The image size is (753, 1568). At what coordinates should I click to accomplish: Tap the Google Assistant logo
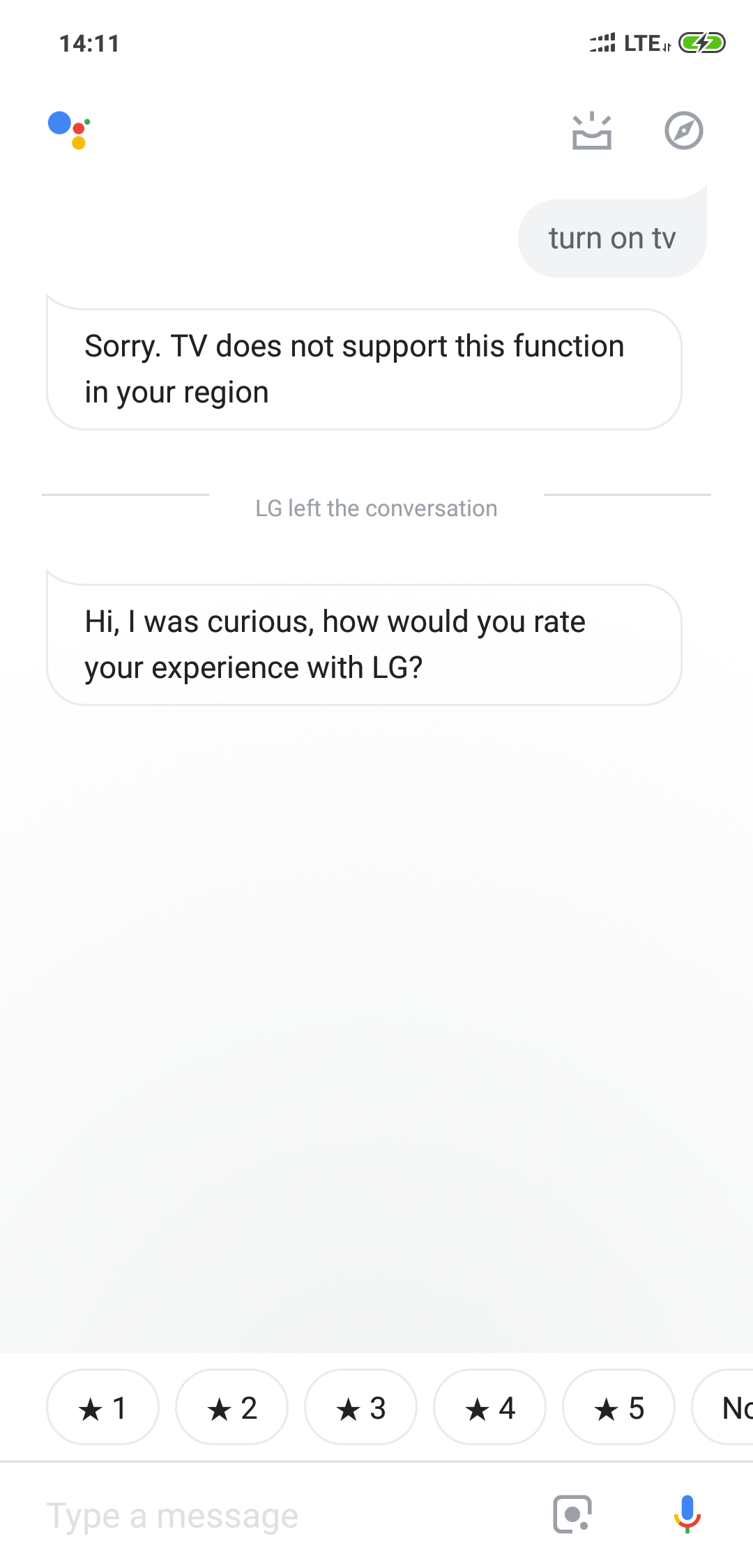[69, 130]
